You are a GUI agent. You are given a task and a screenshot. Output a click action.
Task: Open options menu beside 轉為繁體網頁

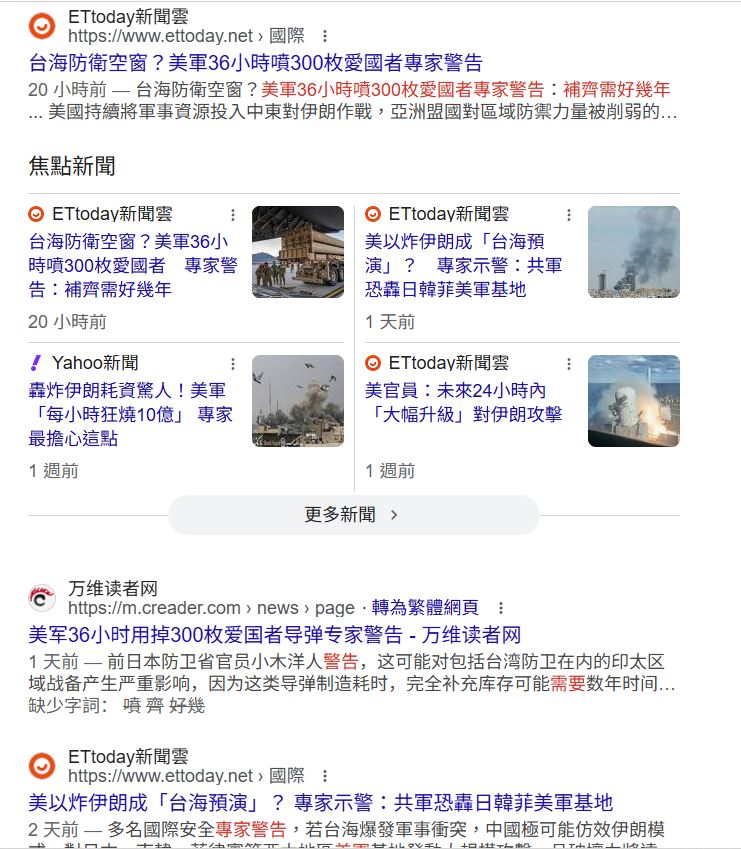click(x=501, y=608)
